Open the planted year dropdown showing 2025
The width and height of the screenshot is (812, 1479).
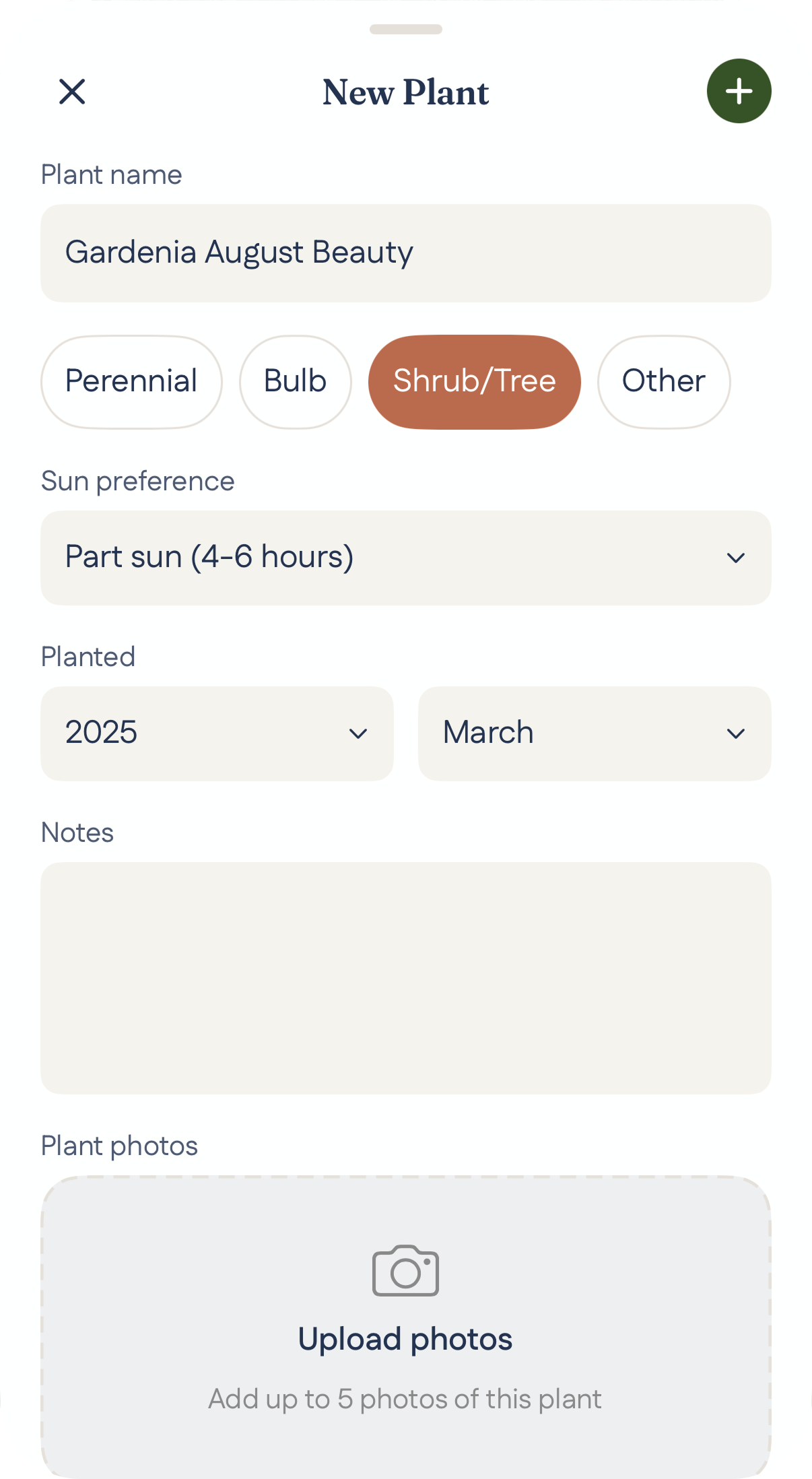point(217,733)
